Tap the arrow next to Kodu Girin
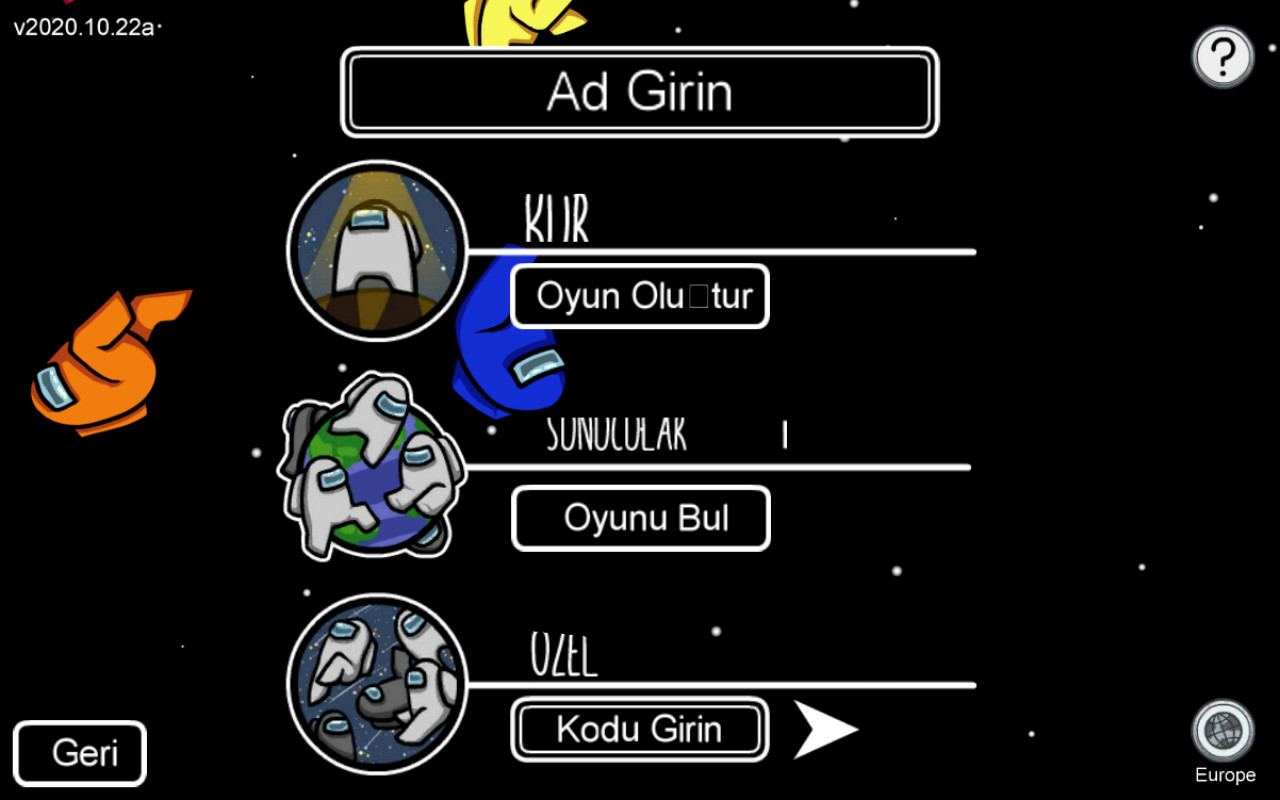1280x800 pixels. point(825,729)
